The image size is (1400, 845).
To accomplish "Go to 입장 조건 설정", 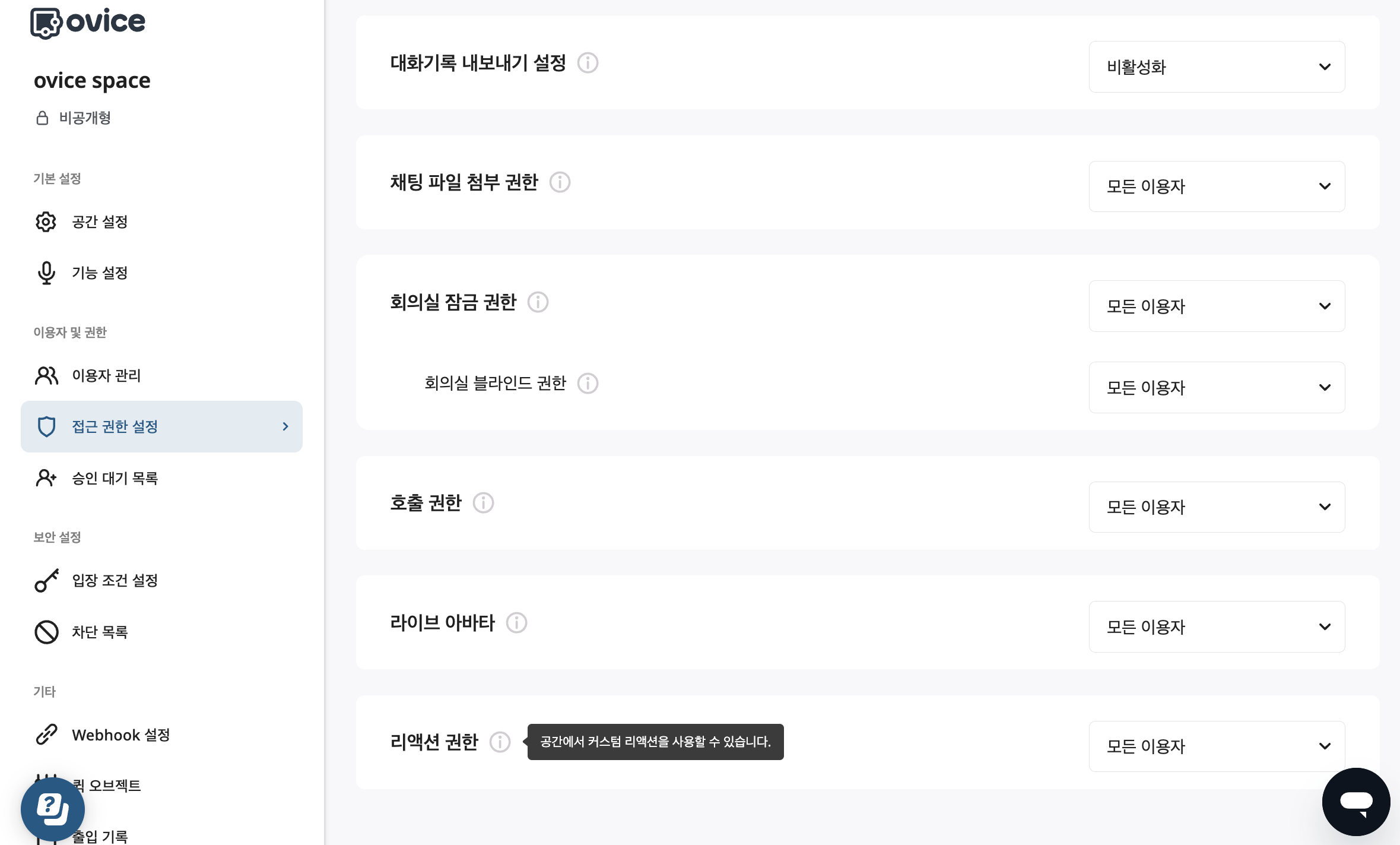I will [115, 580].
